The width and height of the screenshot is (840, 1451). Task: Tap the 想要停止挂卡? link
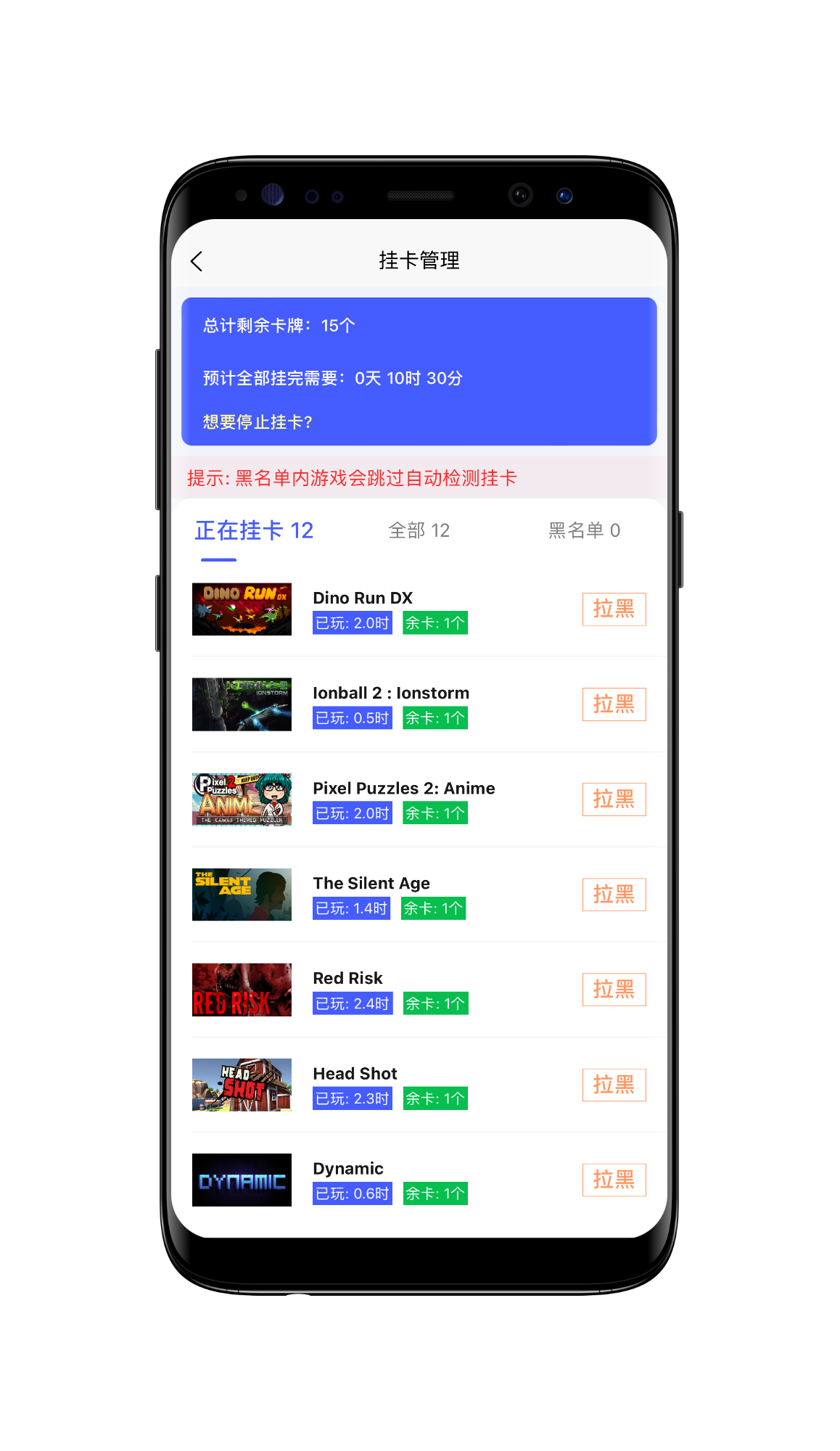[x=258, y=422]
